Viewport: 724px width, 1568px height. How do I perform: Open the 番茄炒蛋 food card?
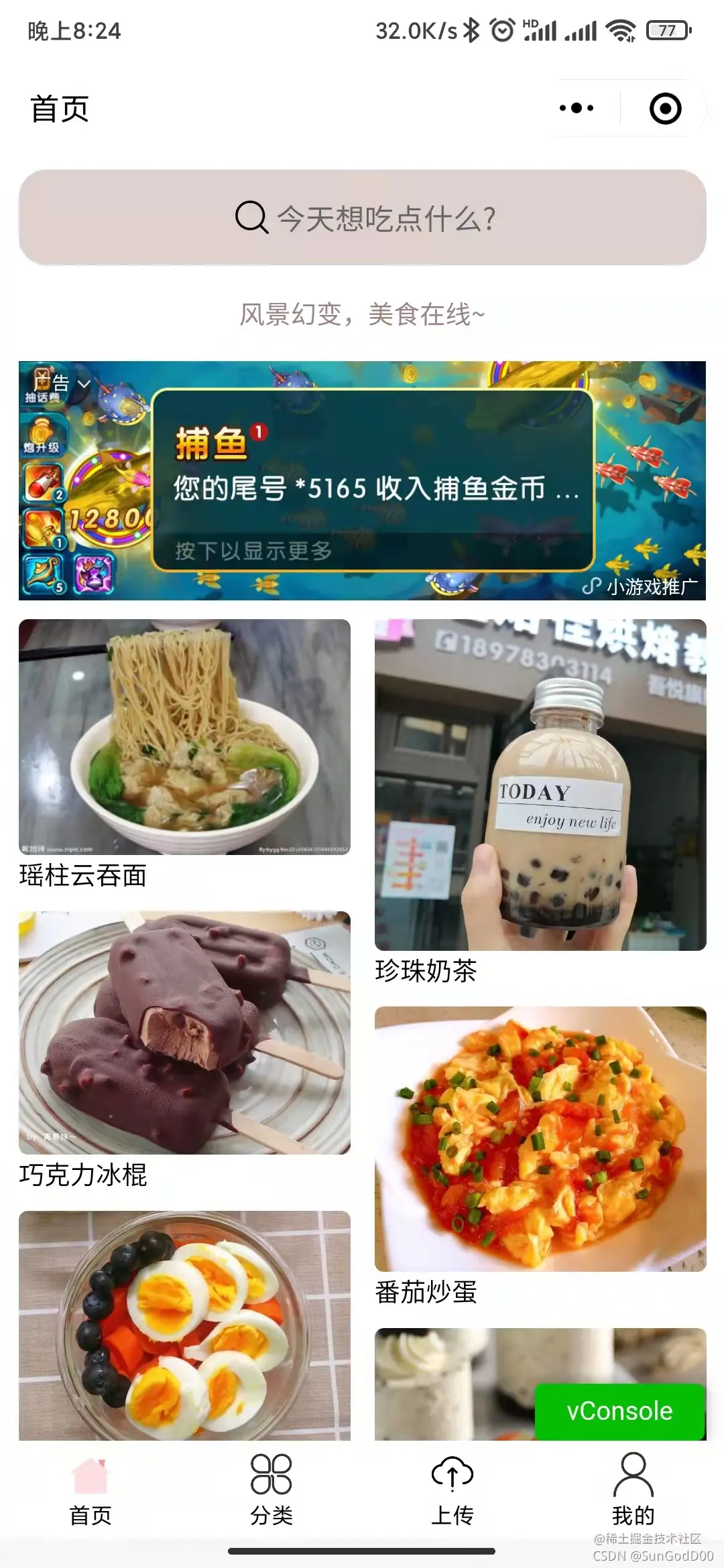click(540, 1139)
